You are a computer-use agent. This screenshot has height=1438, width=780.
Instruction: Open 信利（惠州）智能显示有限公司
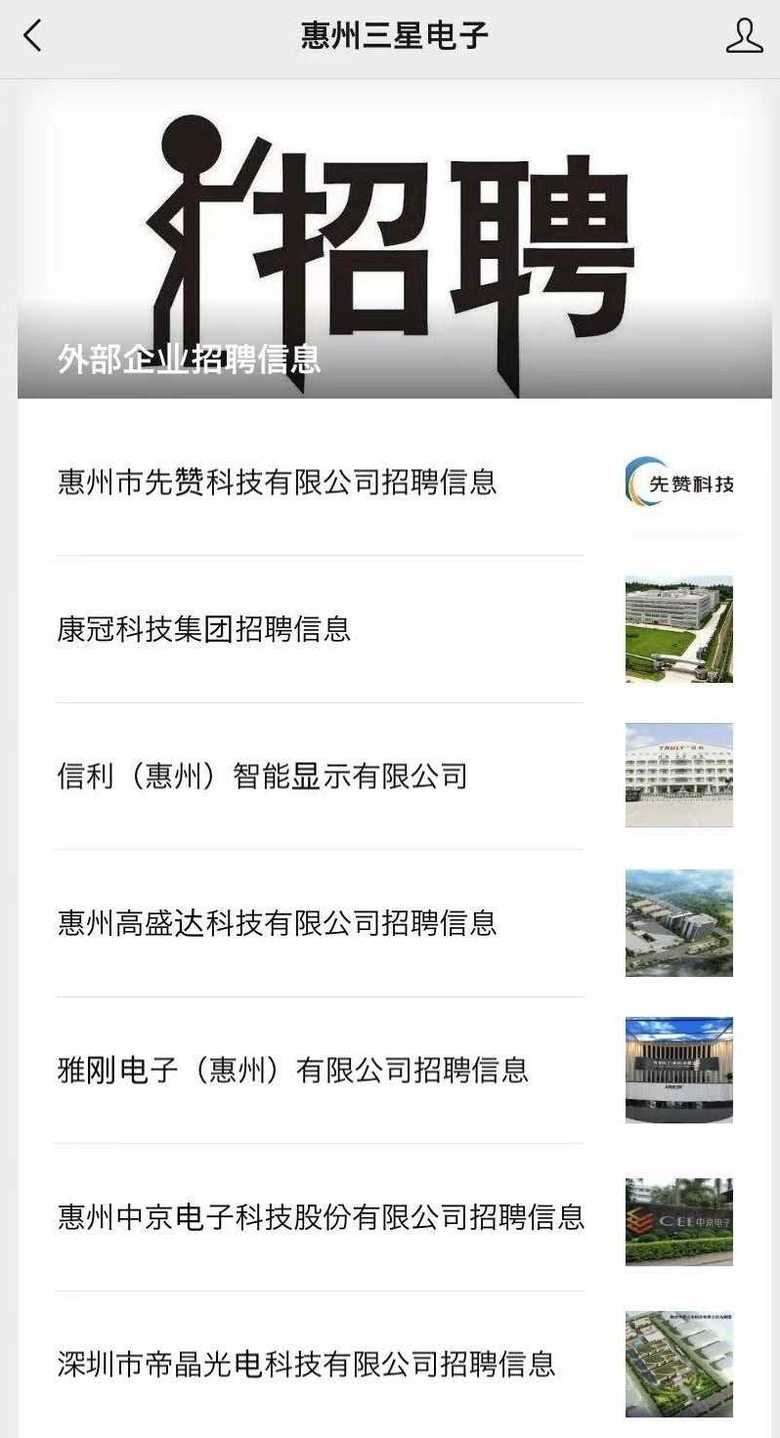pyautogui.click(x=395, y=776)
